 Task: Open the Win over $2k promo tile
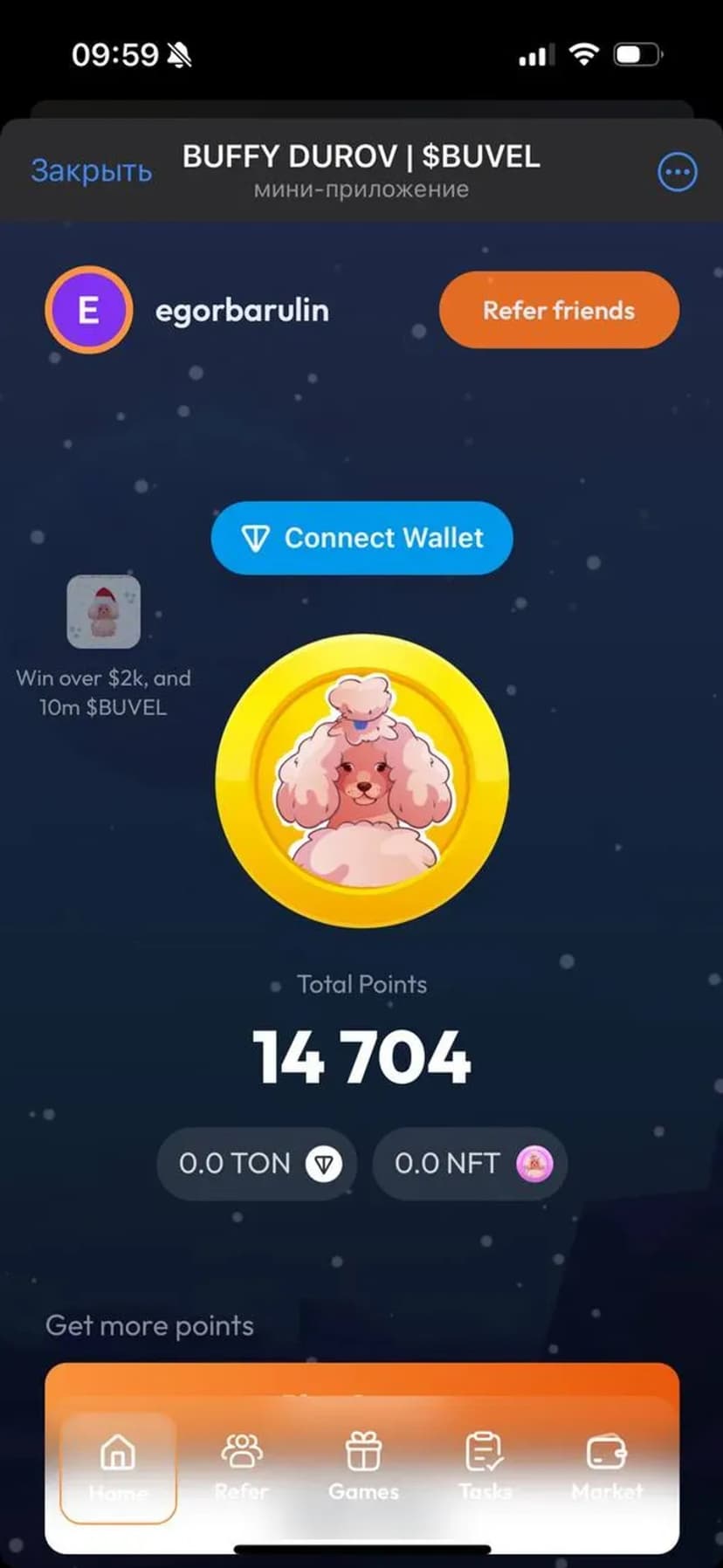pyautogui.click(x=103, y=613)
